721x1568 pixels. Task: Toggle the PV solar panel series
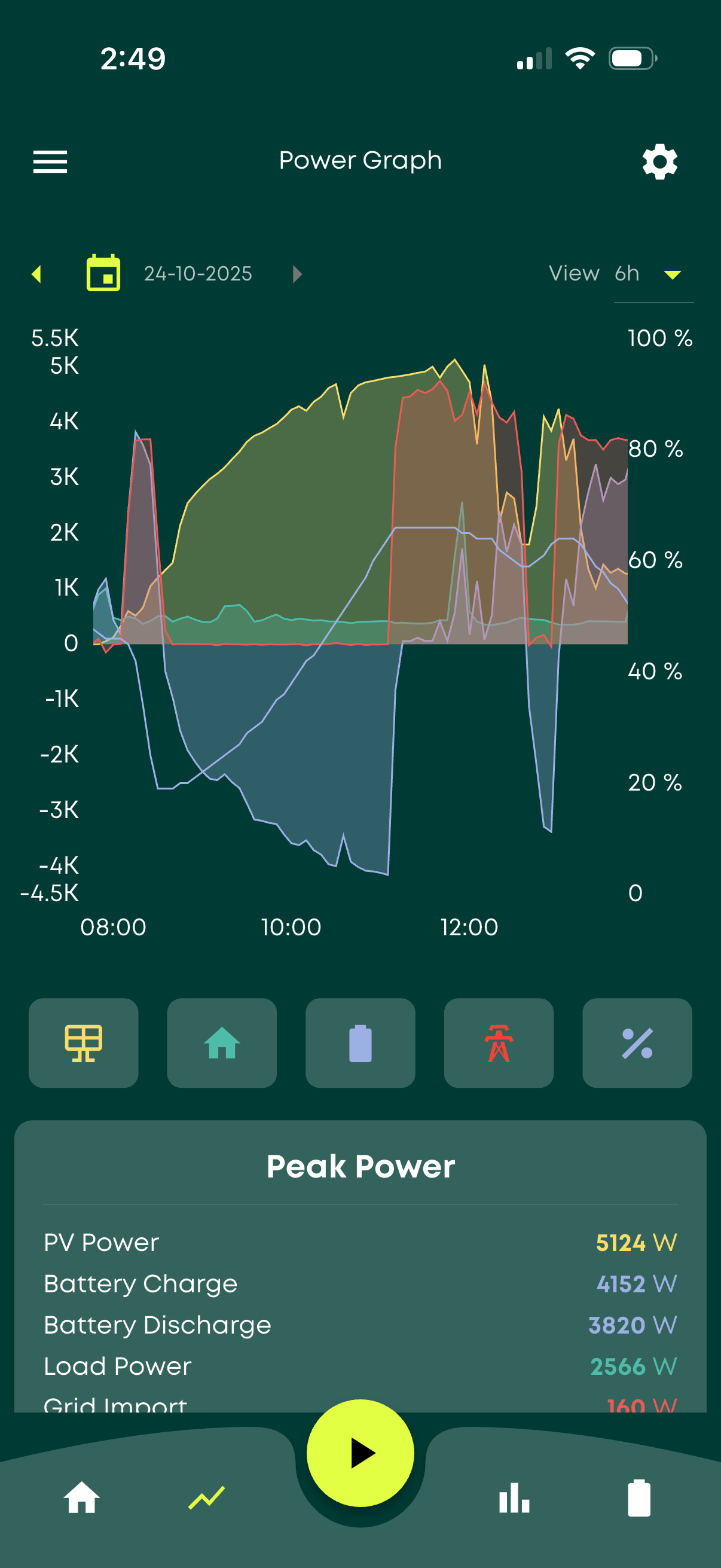click(83, 1043)
